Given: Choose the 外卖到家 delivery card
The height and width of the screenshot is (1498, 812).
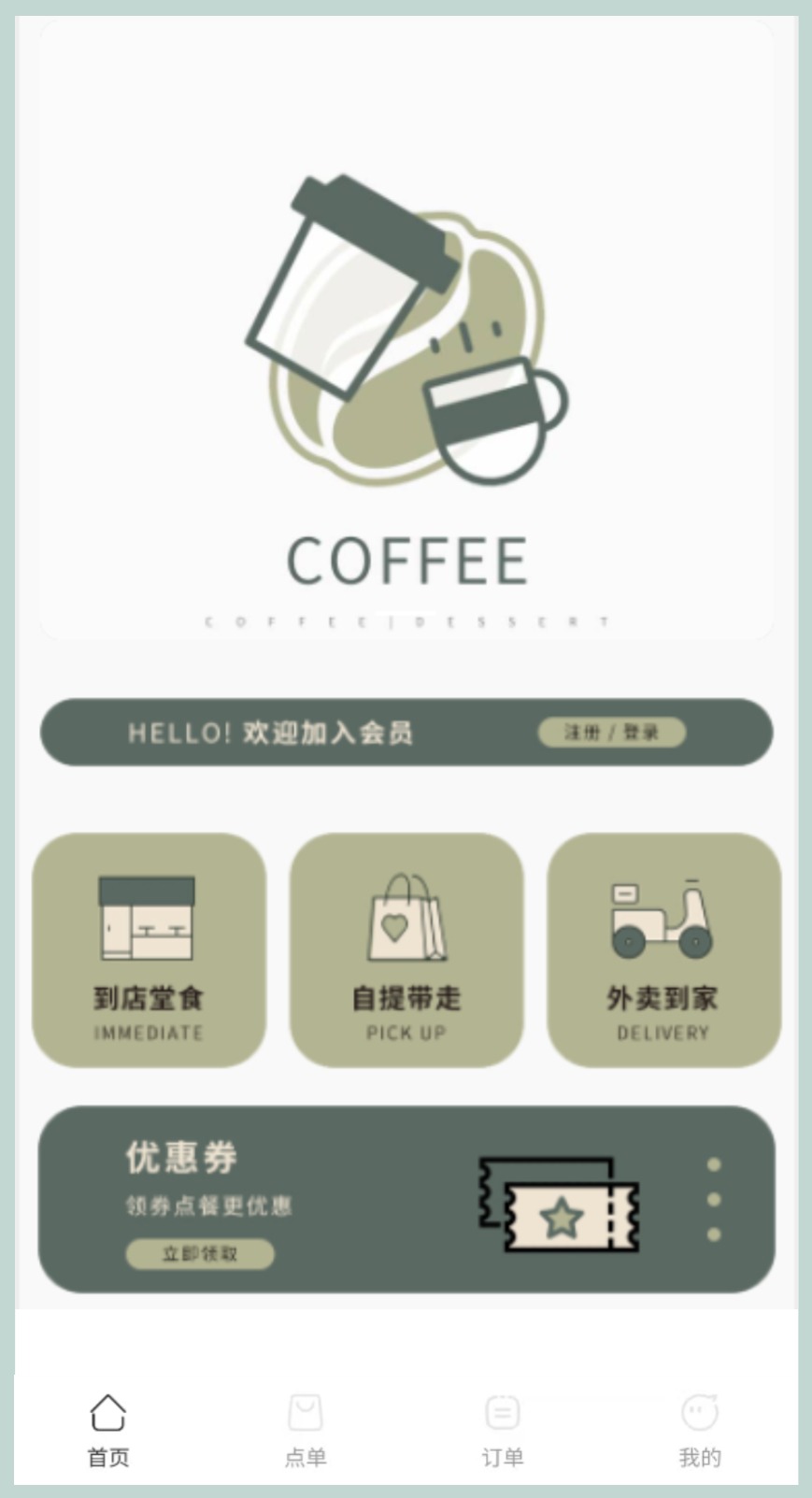Looking at the screenshot, I should [663, 950].
